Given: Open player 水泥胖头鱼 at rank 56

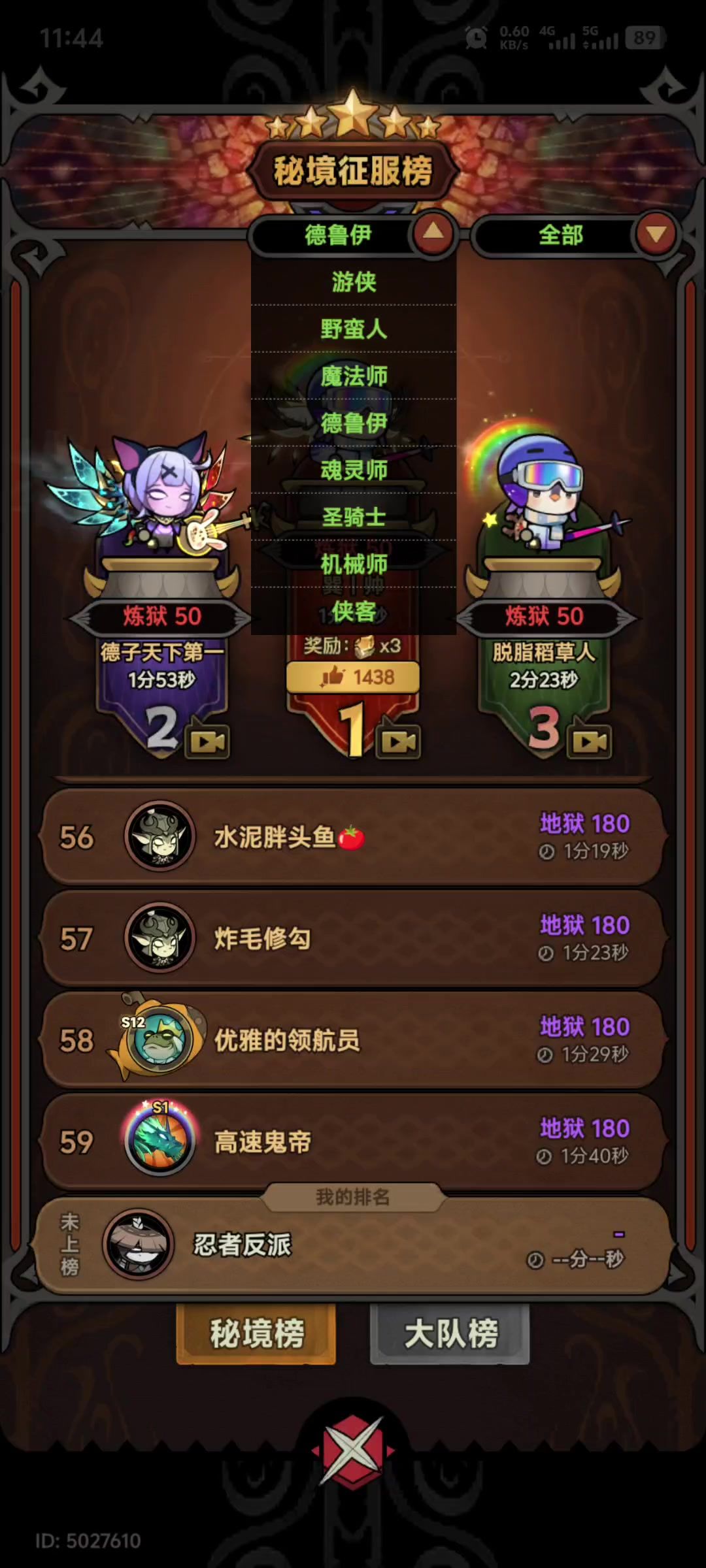Looking at the screenshot, I should pyautogui.click(x=353, y=838).
